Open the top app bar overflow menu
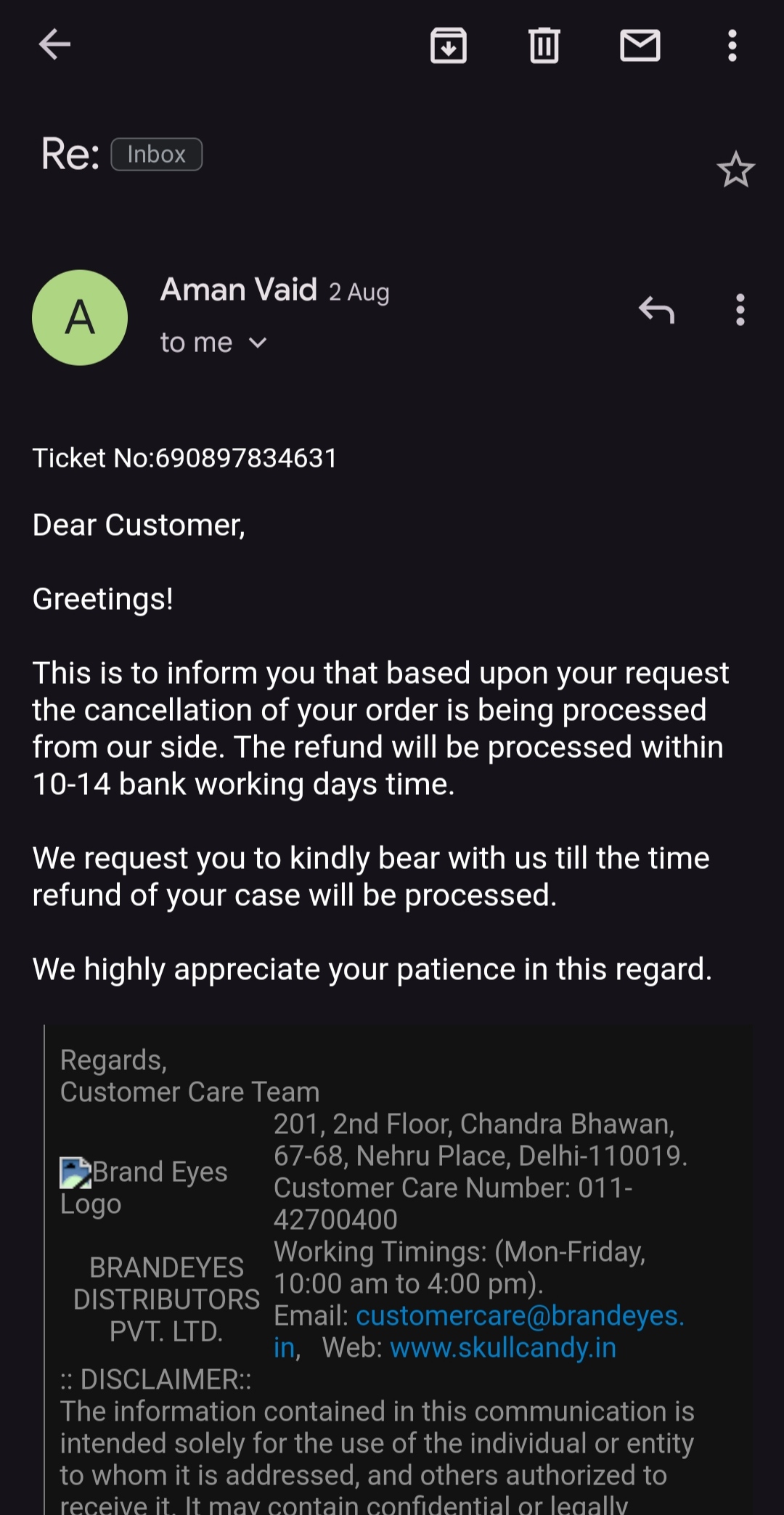Image resolution: width=784 pixels, height=1515 pixels. click(x=732, y=46)
